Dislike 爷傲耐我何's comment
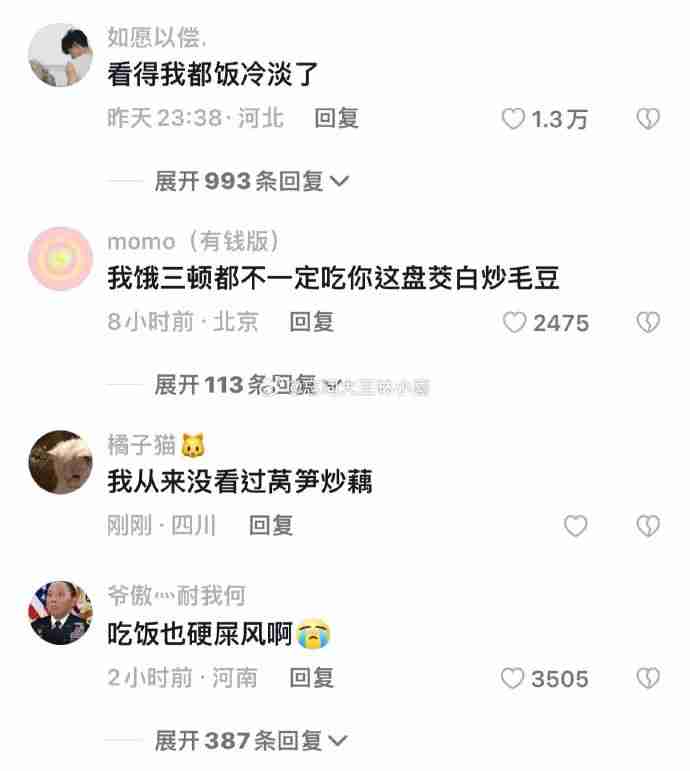The height and width of the screenshot is (771, 690). 648,679
